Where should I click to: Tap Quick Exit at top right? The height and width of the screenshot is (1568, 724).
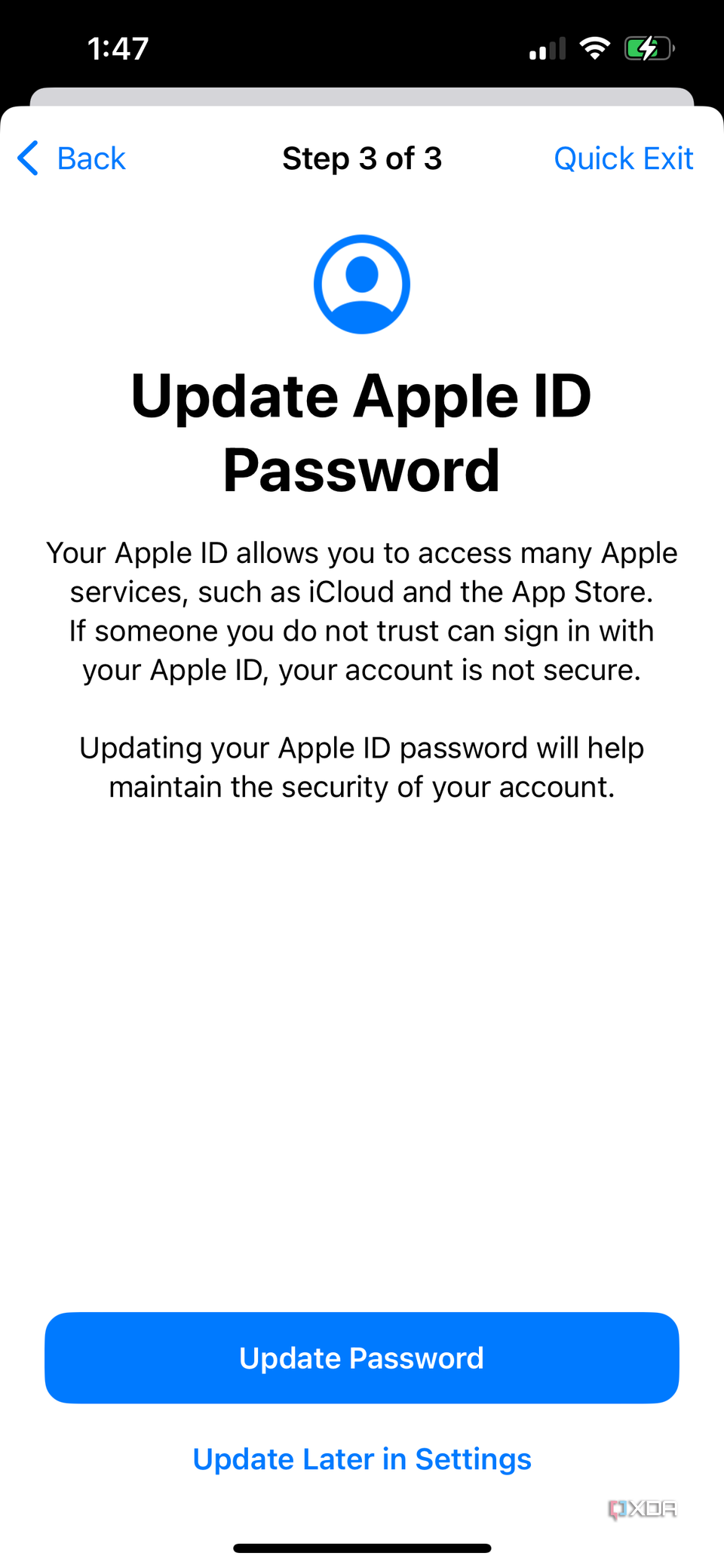[x=623, y=158]
